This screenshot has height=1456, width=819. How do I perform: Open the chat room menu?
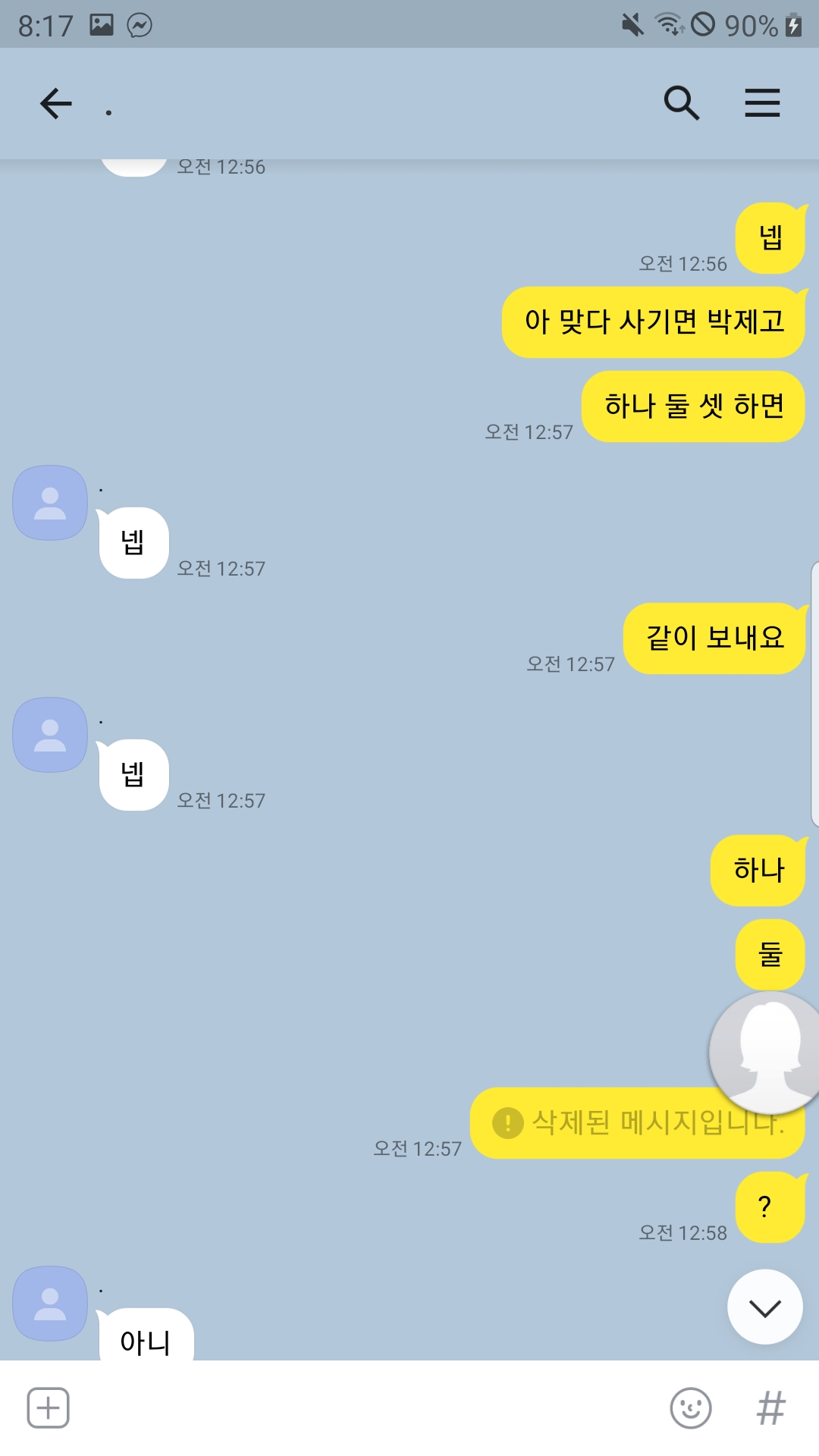[x=762, y=103]
